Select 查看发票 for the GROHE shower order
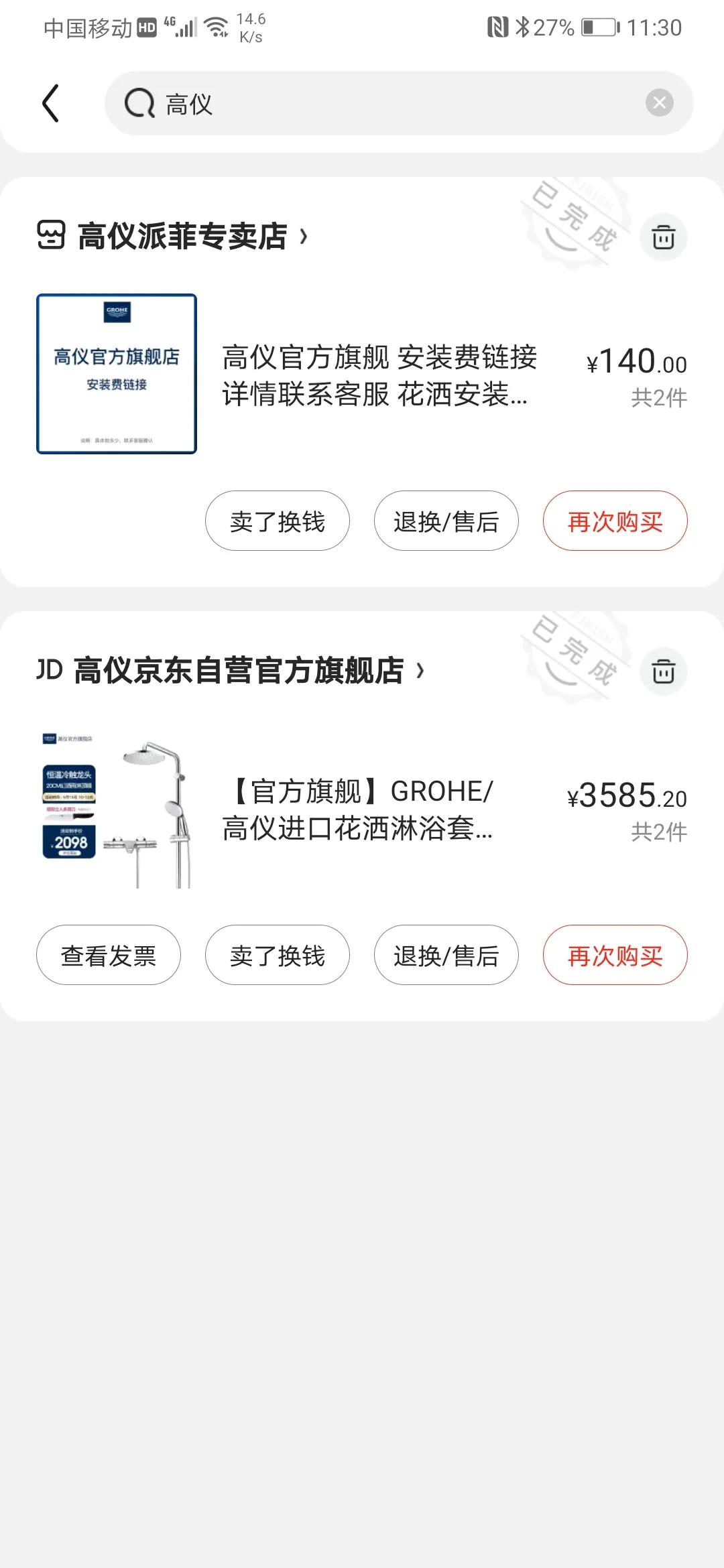 click(109, 956)
